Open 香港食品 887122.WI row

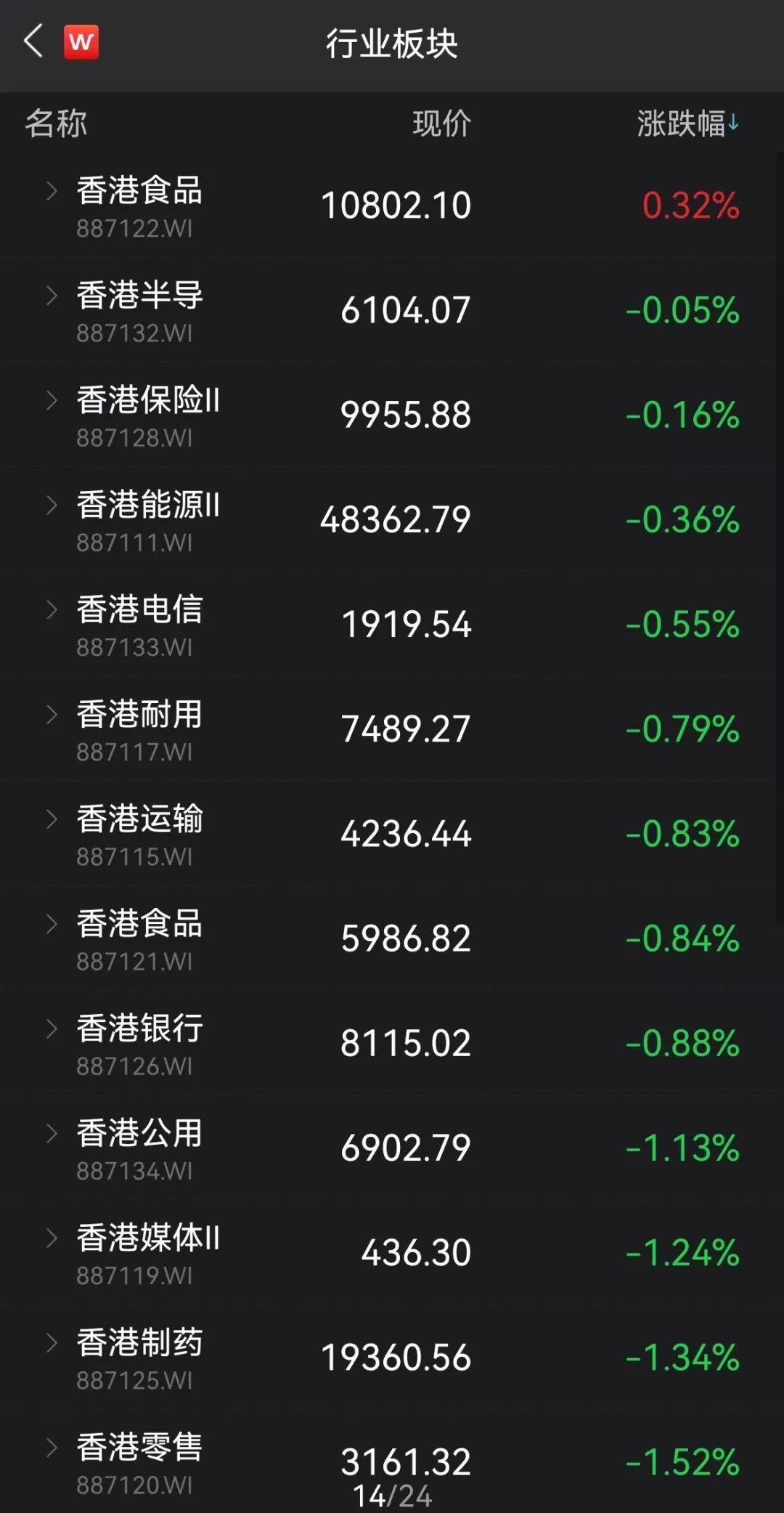pos(392,206)
